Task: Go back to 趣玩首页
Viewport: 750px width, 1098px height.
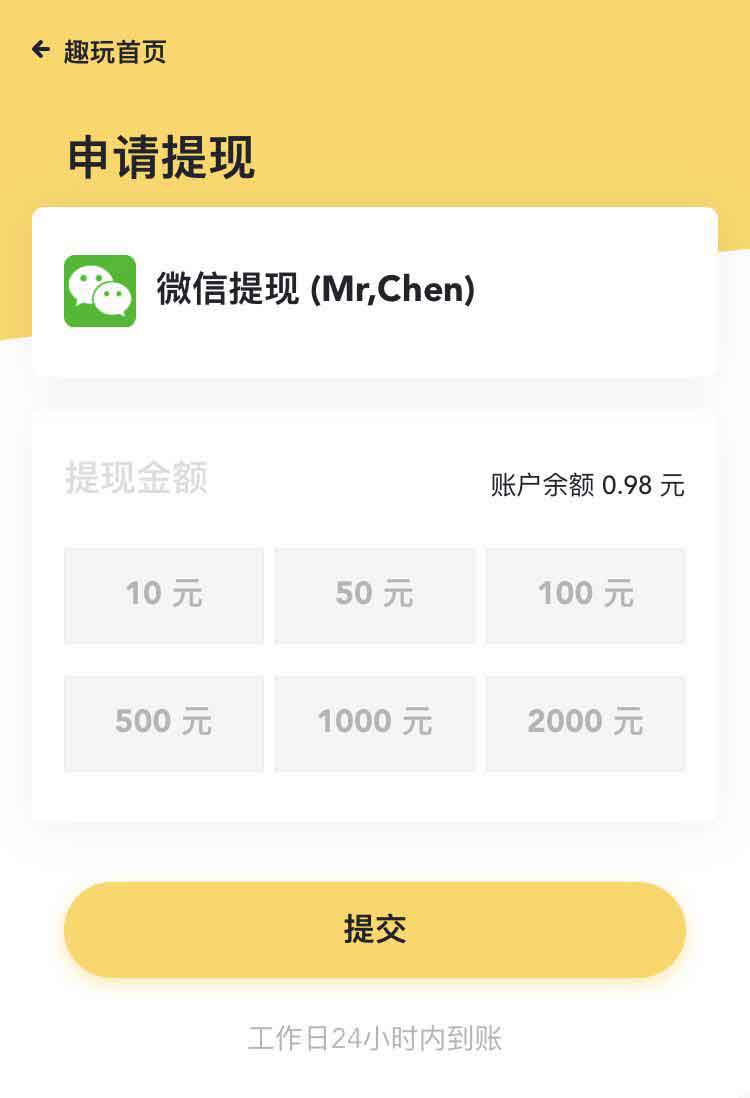Action: (98, 51)
